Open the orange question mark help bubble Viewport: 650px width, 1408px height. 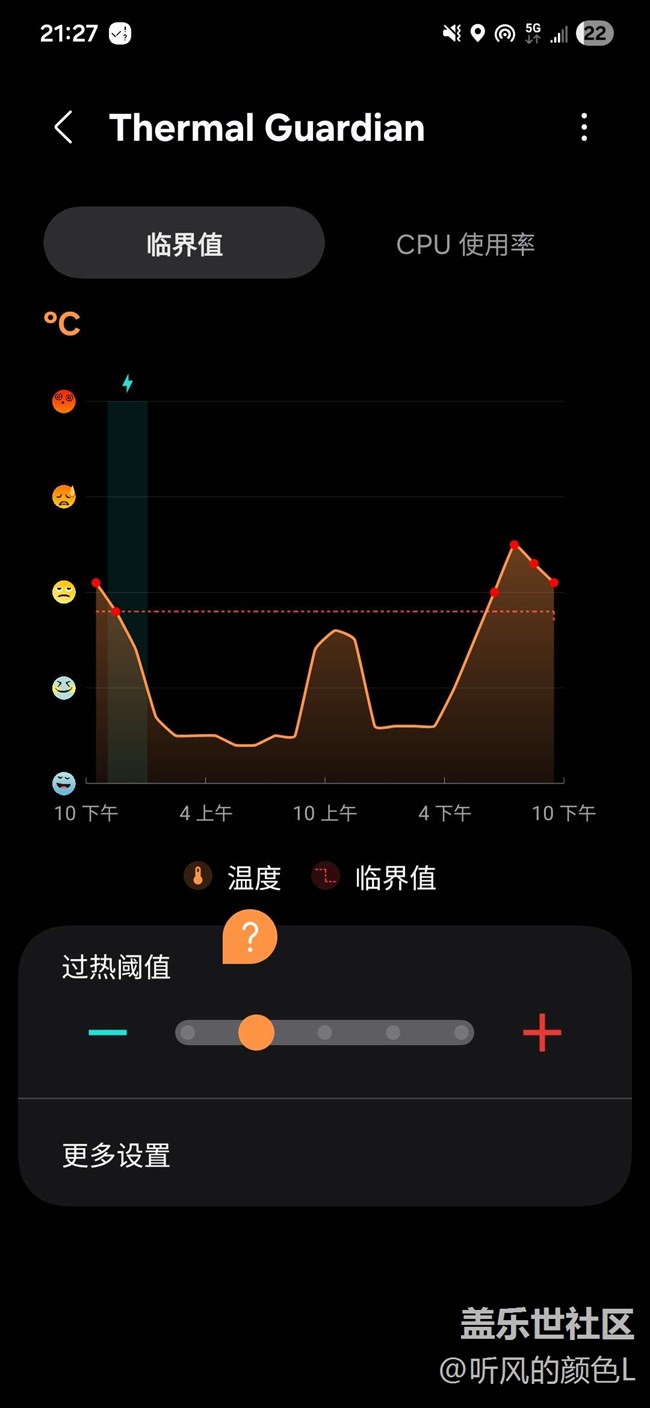(x=250, y=936)
